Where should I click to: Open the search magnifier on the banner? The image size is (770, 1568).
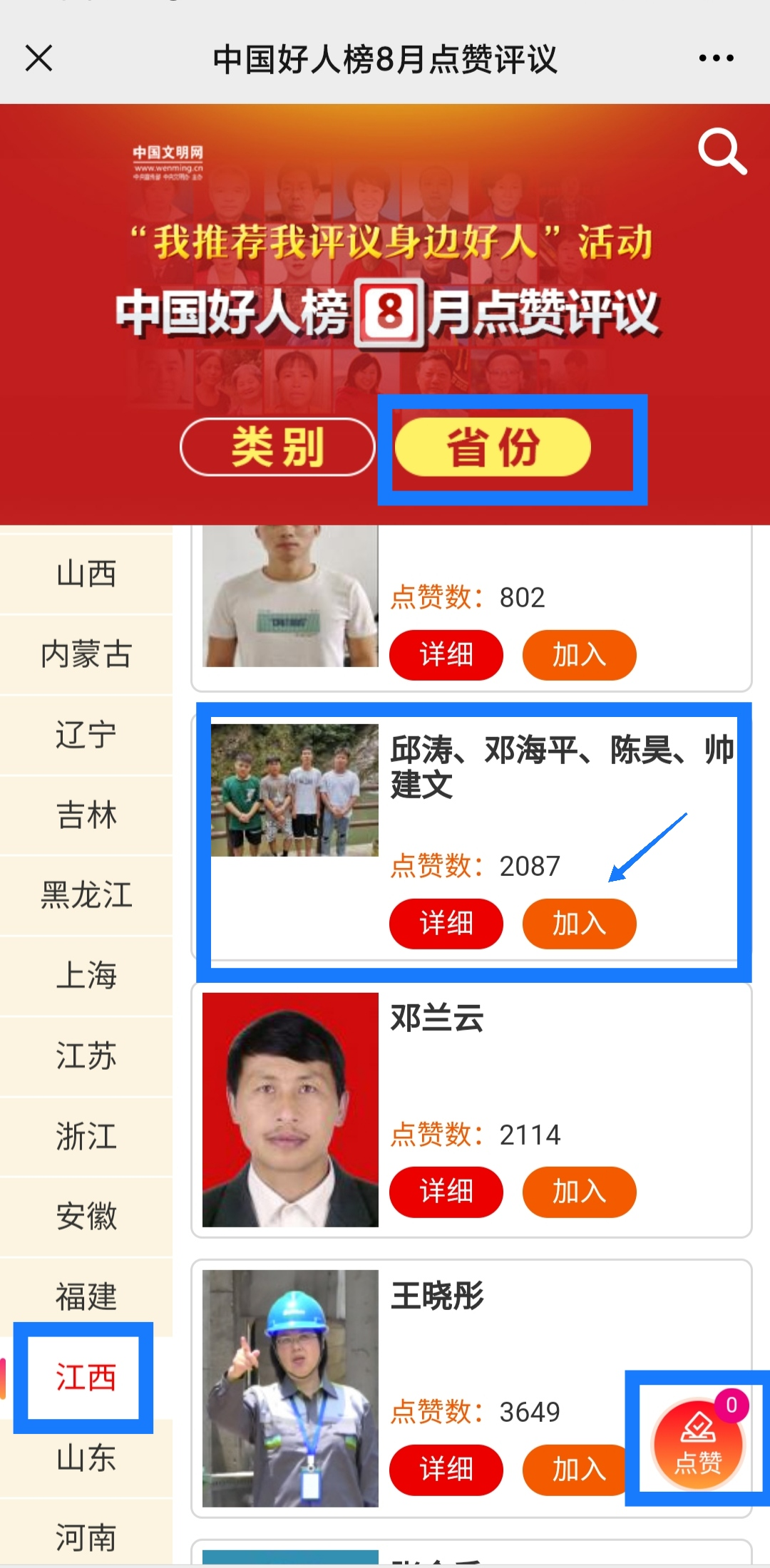[x=722, y=151]
